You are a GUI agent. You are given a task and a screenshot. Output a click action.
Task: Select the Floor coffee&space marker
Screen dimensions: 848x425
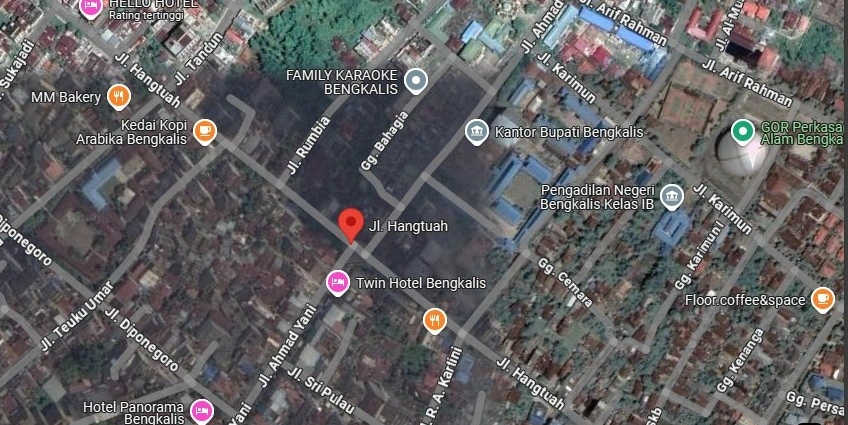pos(822,299)
